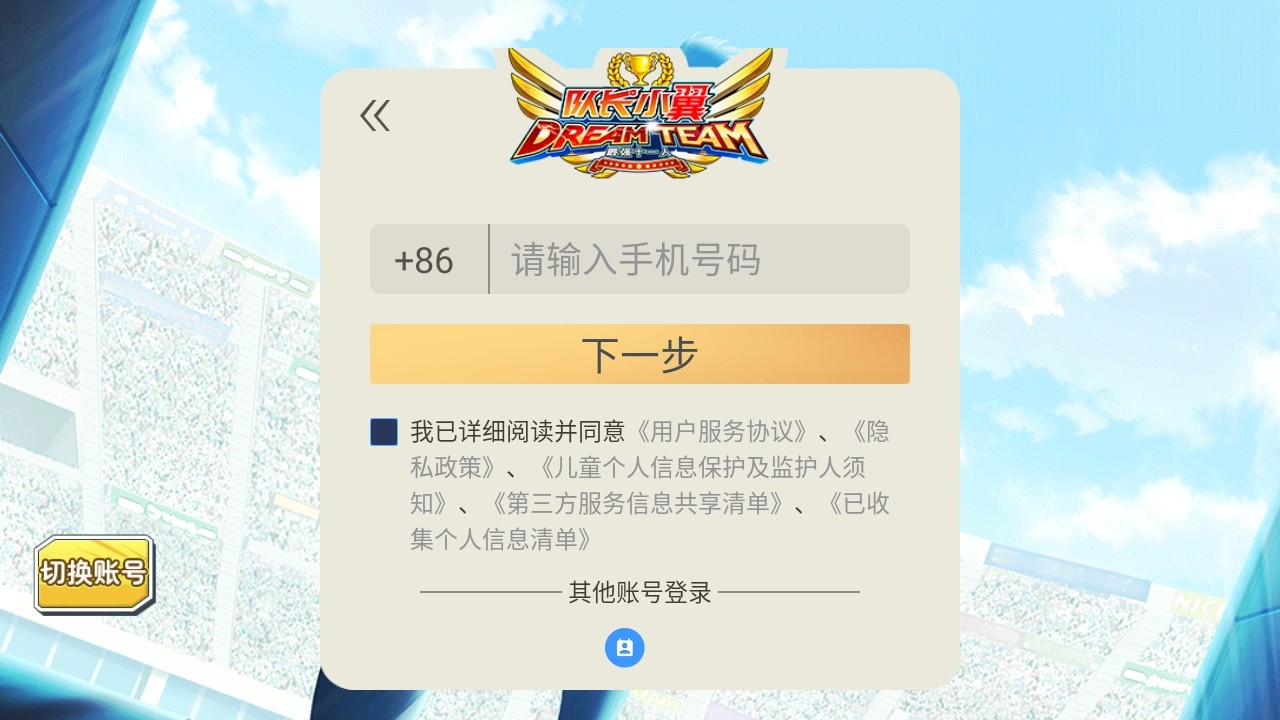Screen dimensions: 1280x720
Task: Open the +86 country code selector
Action: 425,260
